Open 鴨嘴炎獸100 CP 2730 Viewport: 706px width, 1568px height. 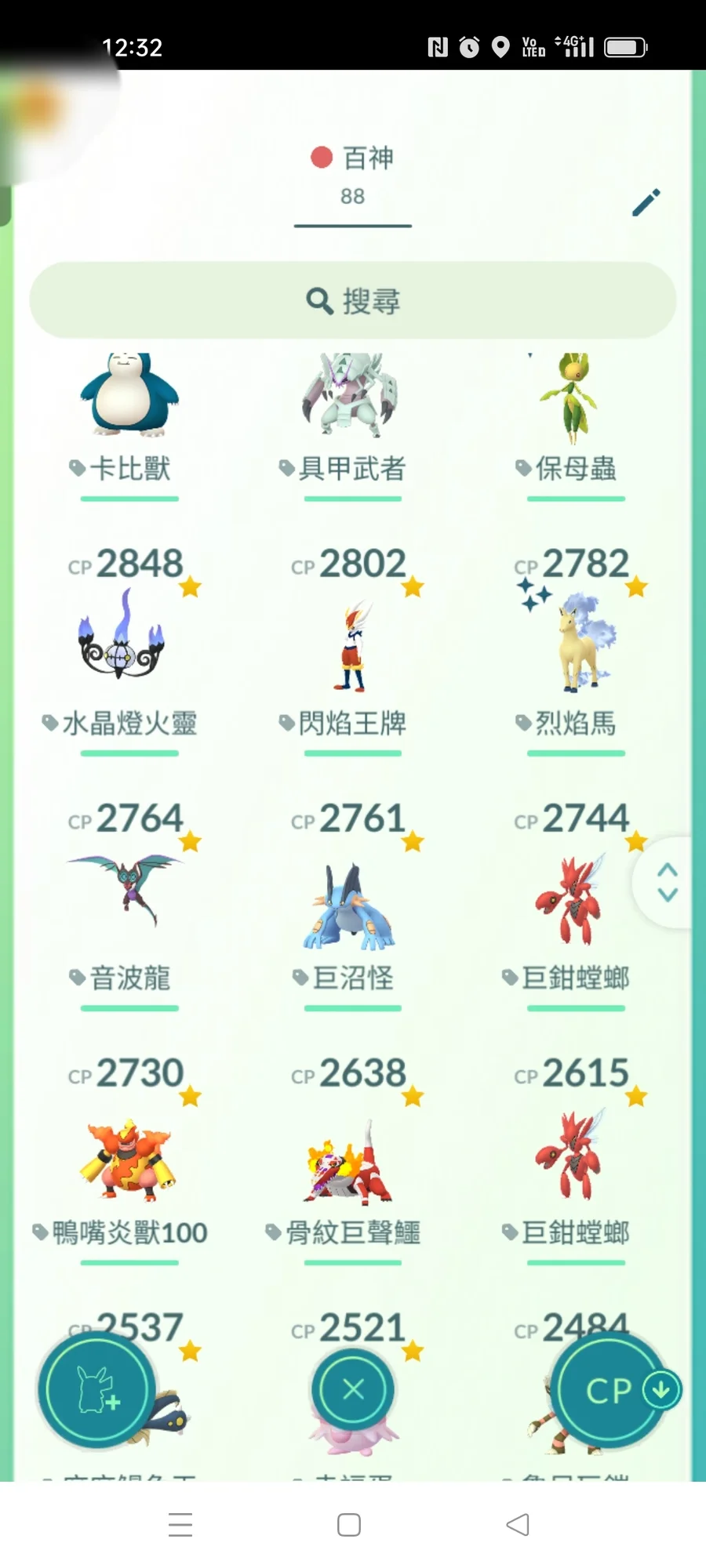coord(128,1160)
